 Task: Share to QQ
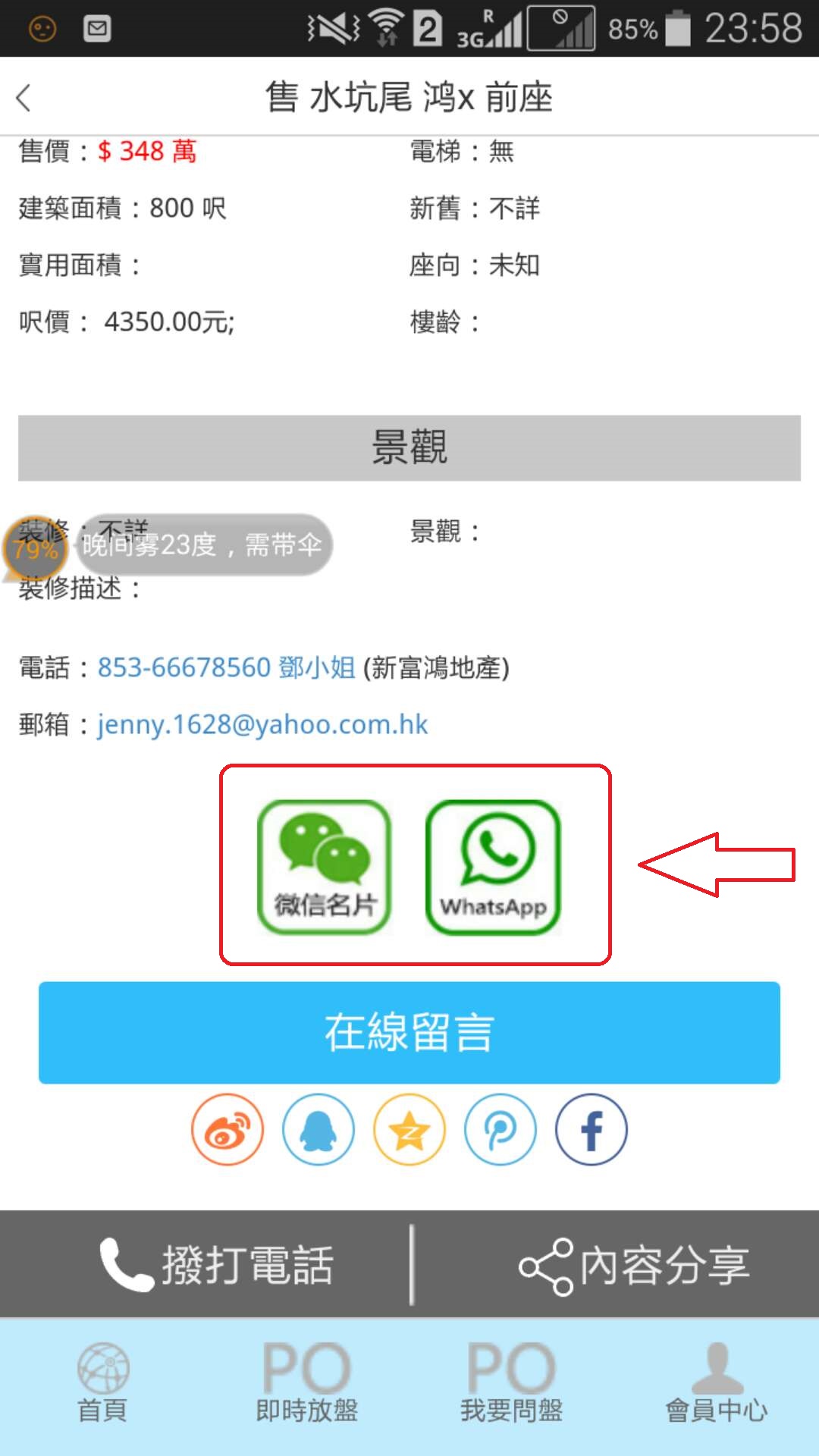(318, 1129)
